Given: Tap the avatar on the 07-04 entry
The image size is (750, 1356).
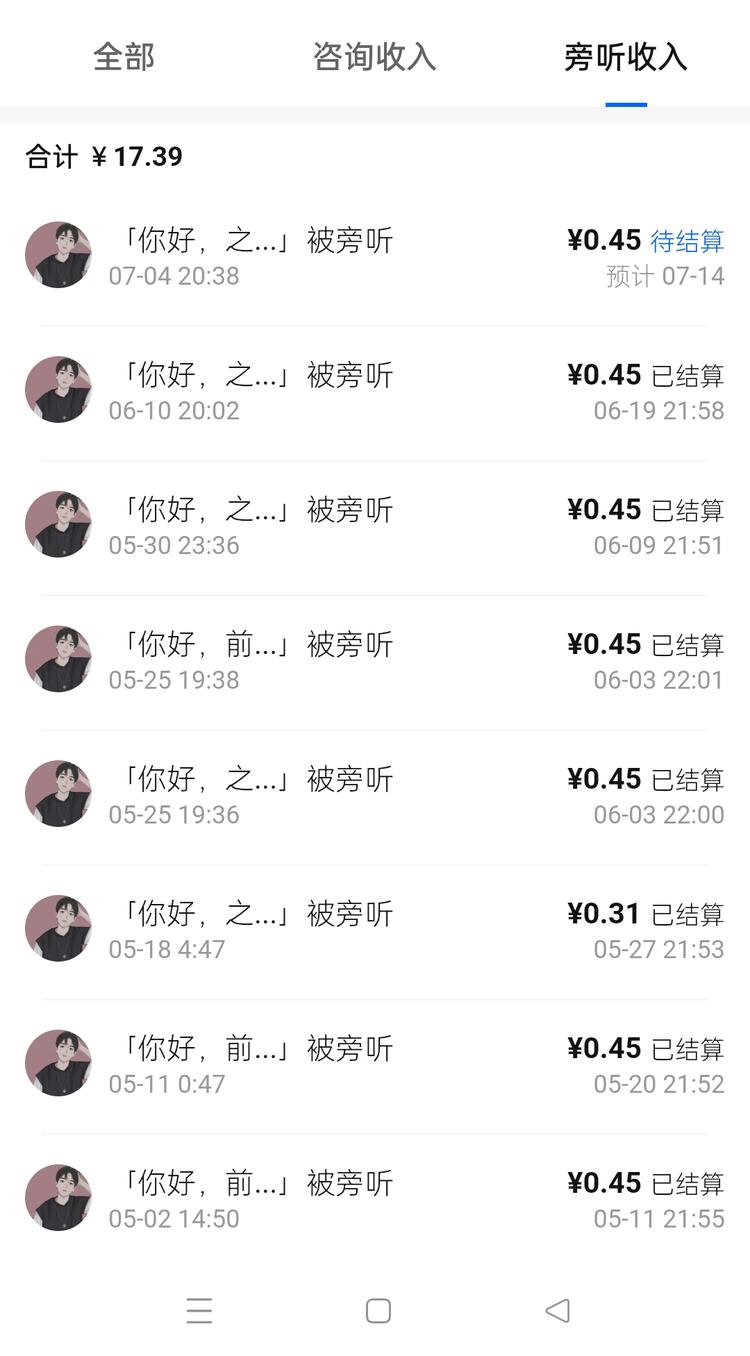Looking at the screenshot, I should pos(57,255).
